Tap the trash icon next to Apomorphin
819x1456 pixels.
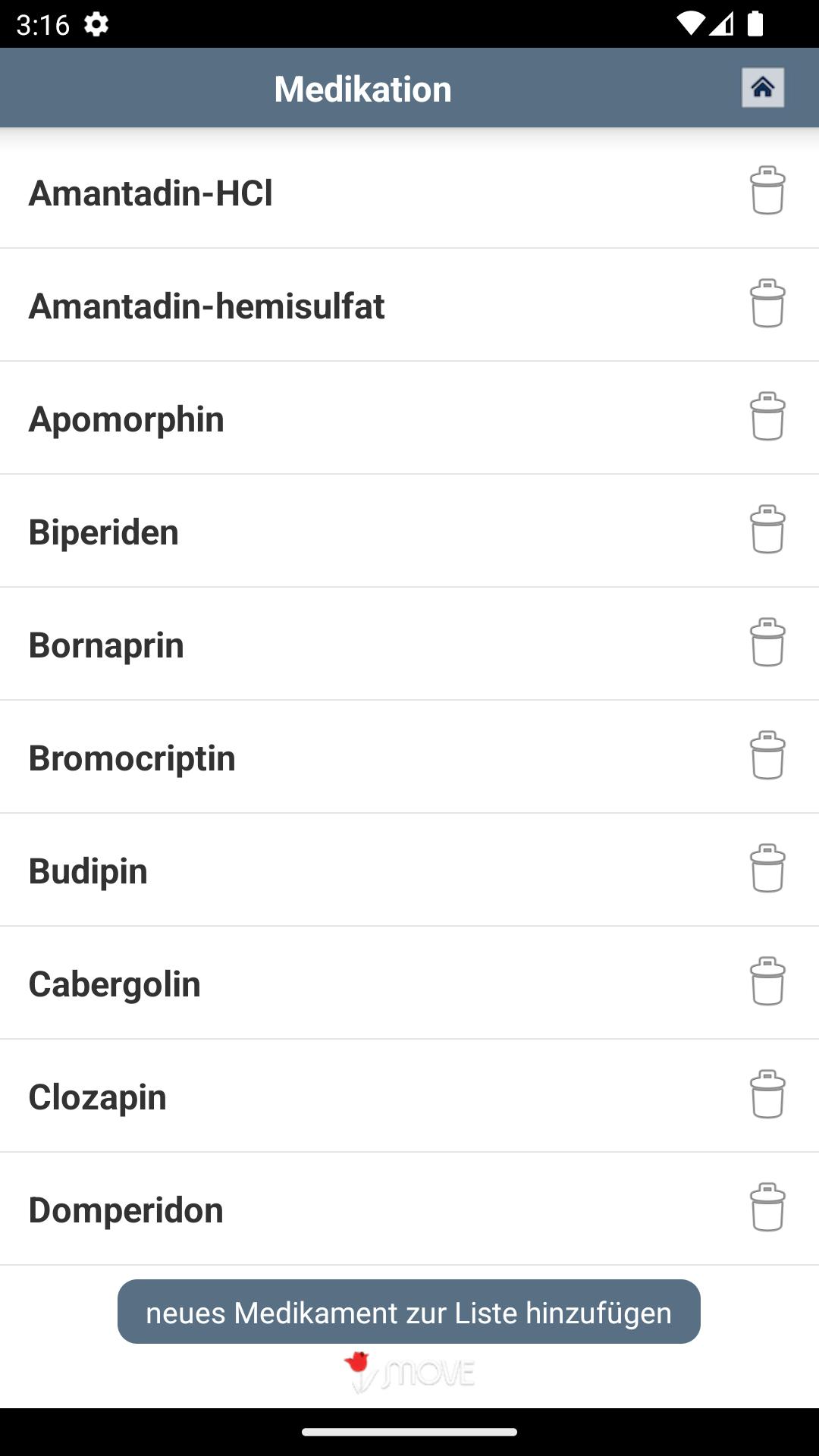(x=767, y=416)
